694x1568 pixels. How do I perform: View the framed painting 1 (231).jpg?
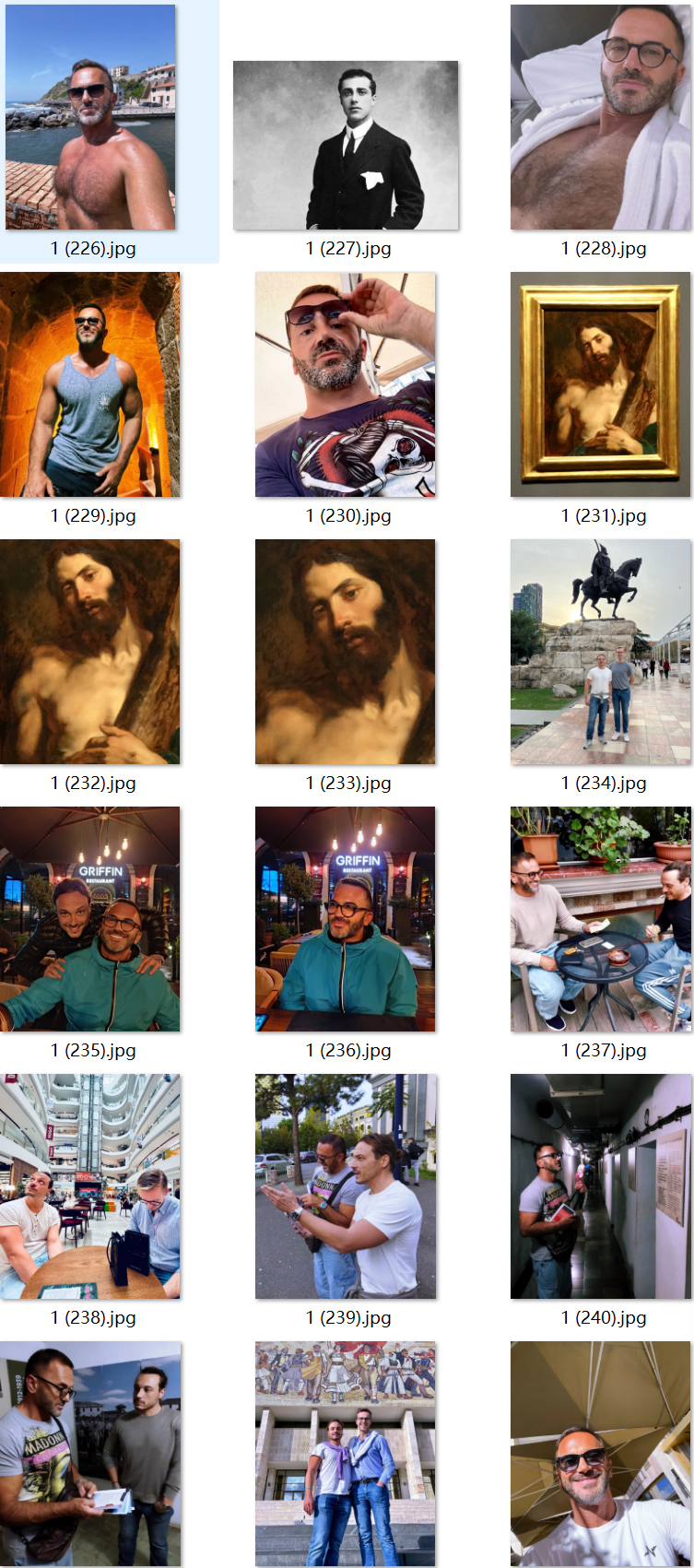(600, 385)
